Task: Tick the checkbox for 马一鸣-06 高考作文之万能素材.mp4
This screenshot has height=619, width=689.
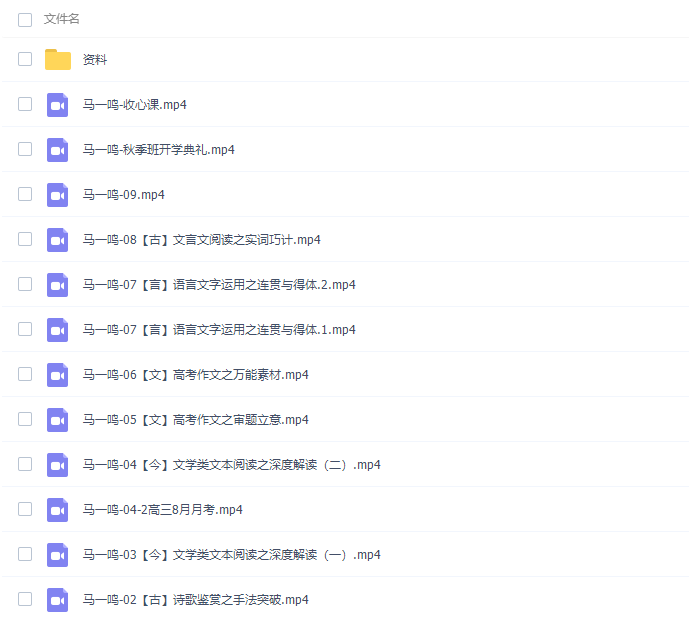Action: tap(25, 375)
